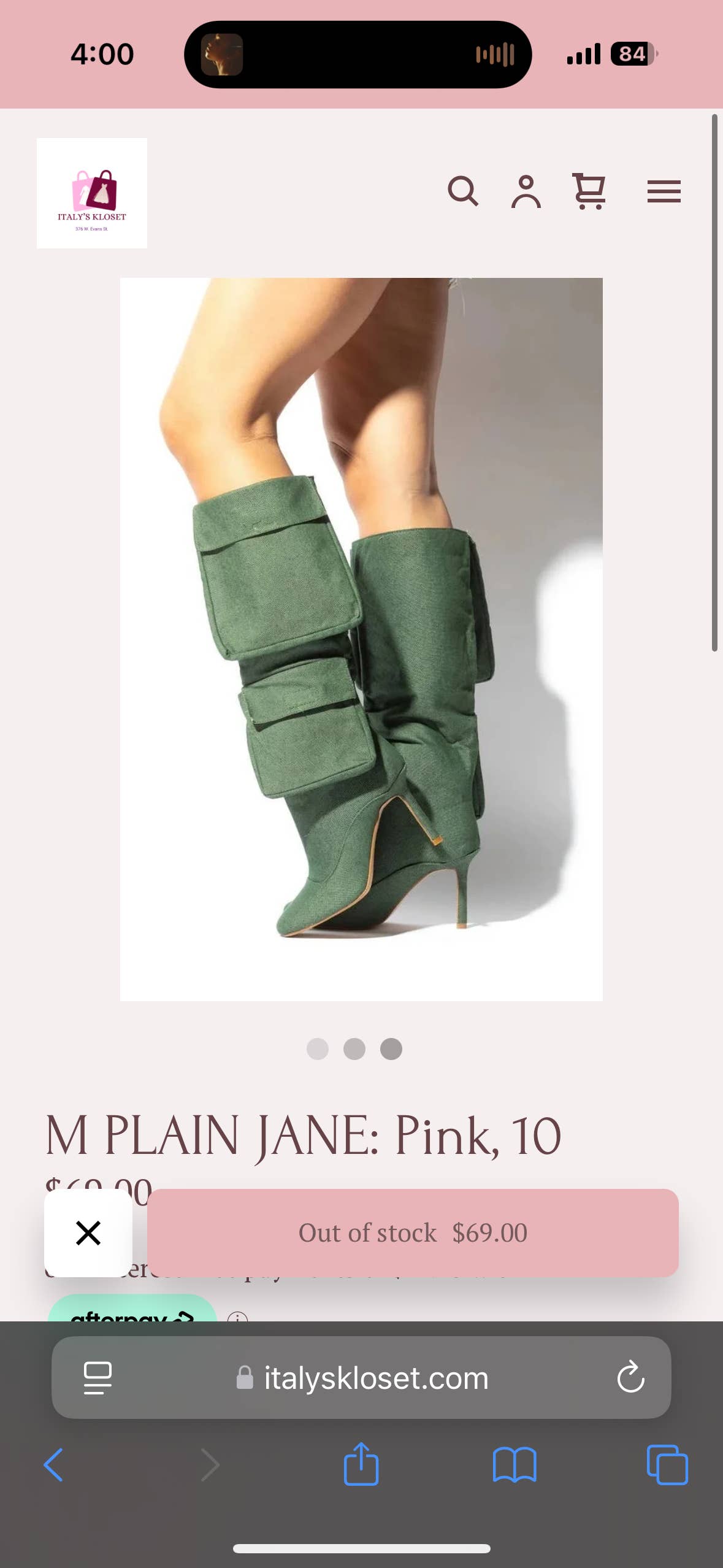The height and width of the screenshot is (1568, 723).
Task: Open the hamburger navigation menu
Action: 663,191
